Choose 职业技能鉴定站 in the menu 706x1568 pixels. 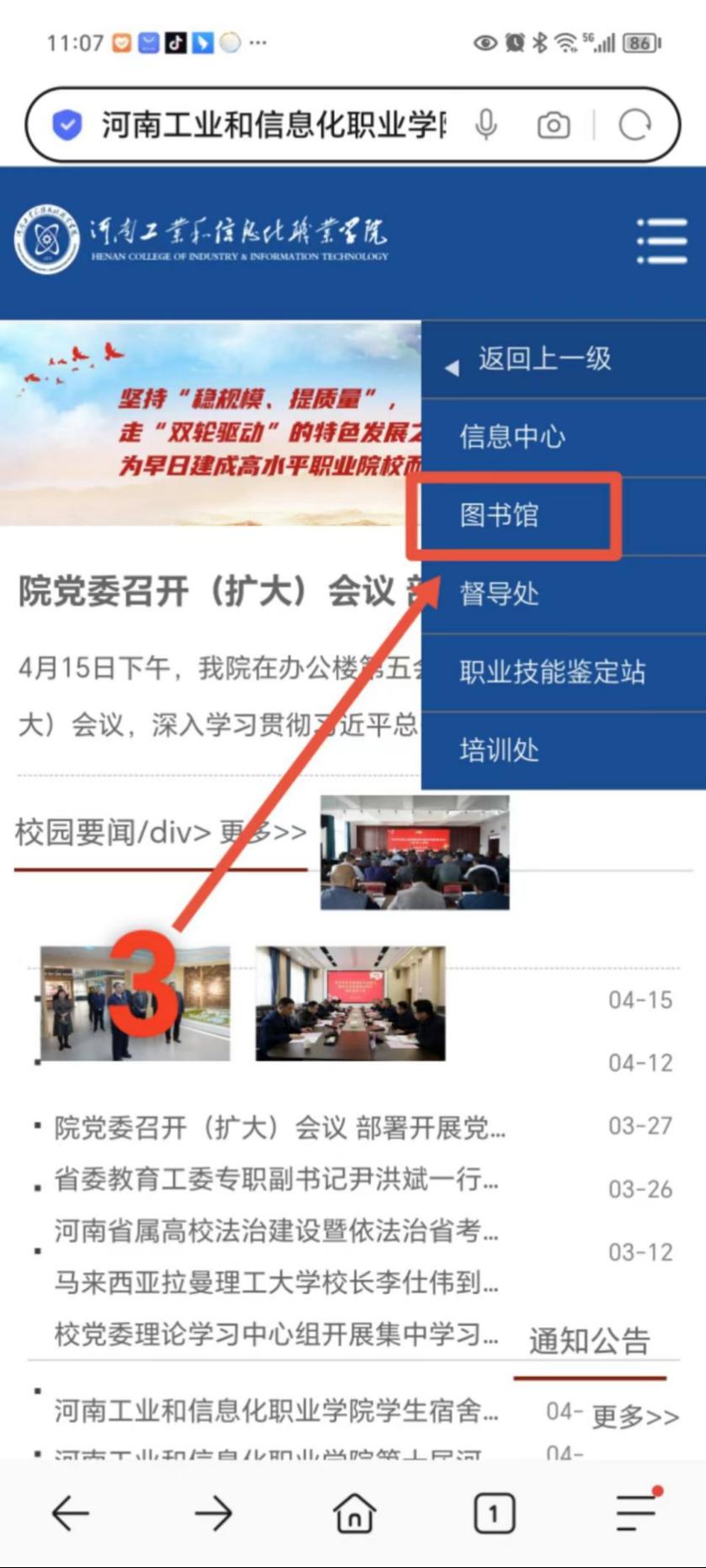[x=553, y=672]
